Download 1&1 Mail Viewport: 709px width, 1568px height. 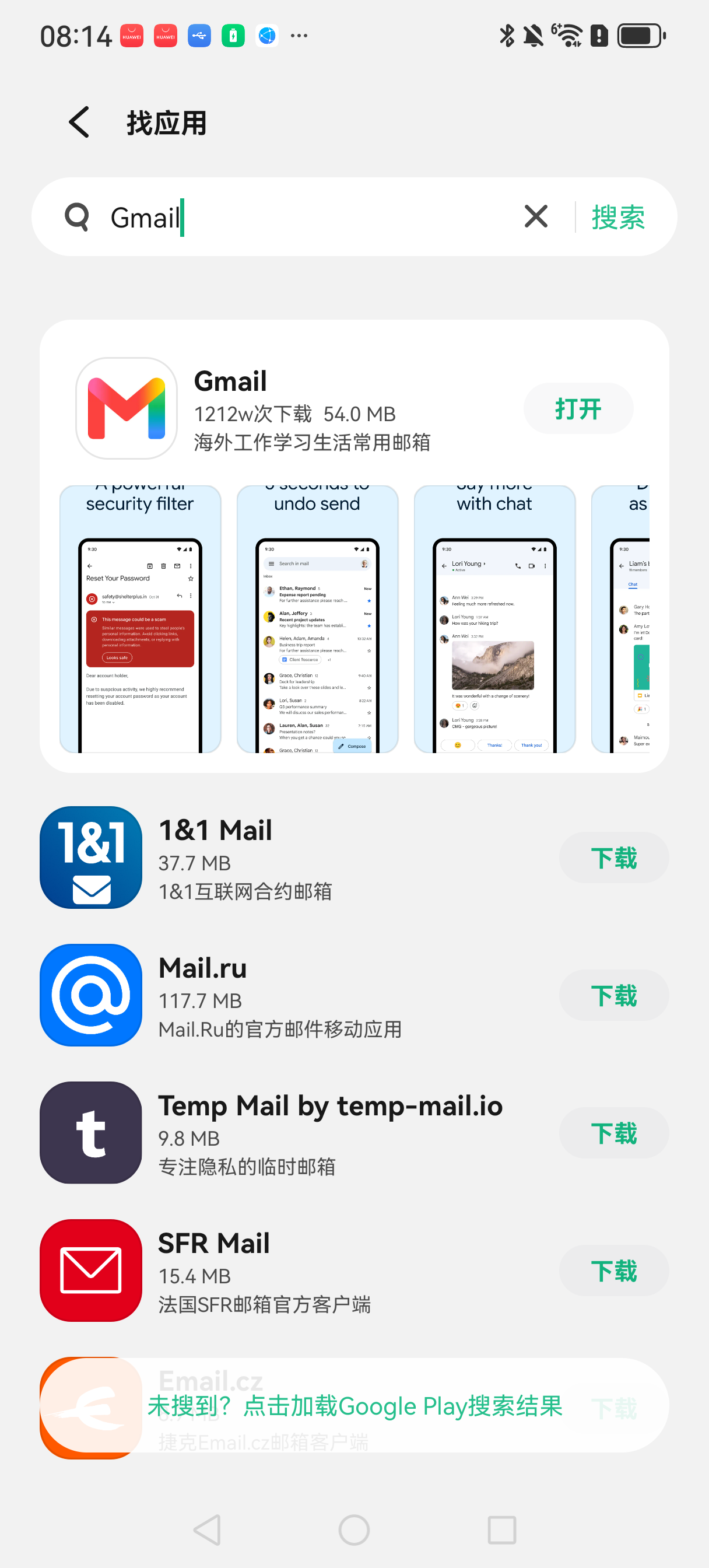click(613, 857)
